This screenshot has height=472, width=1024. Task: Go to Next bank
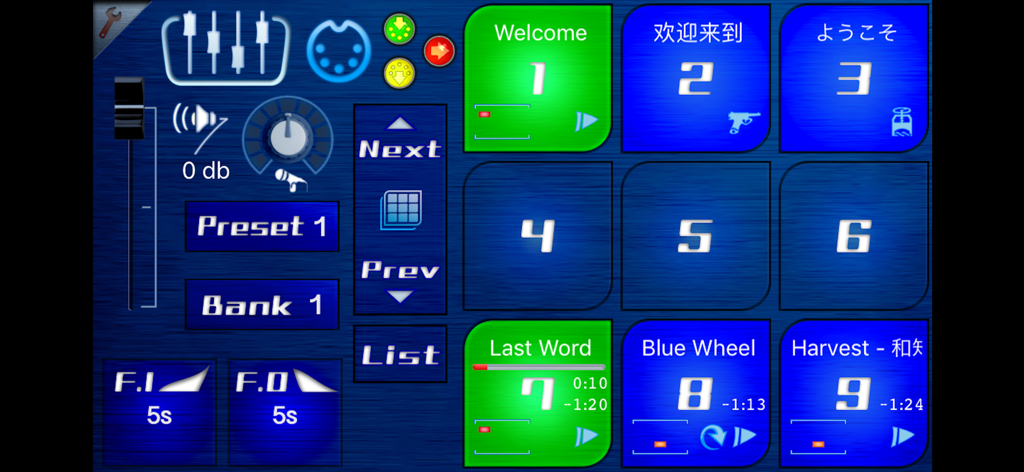click(400, 141)
